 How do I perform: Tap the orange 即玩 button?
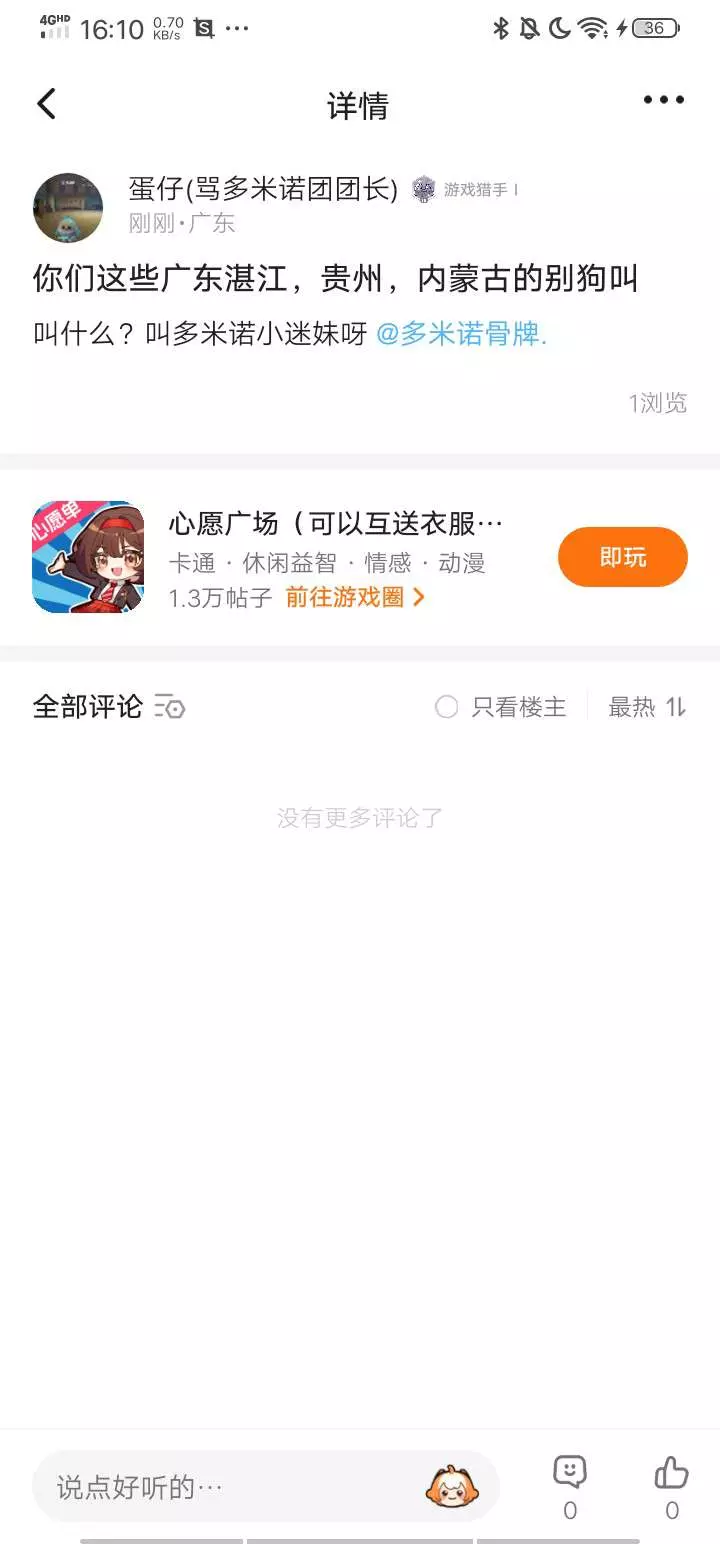click(x=622, y=557)
